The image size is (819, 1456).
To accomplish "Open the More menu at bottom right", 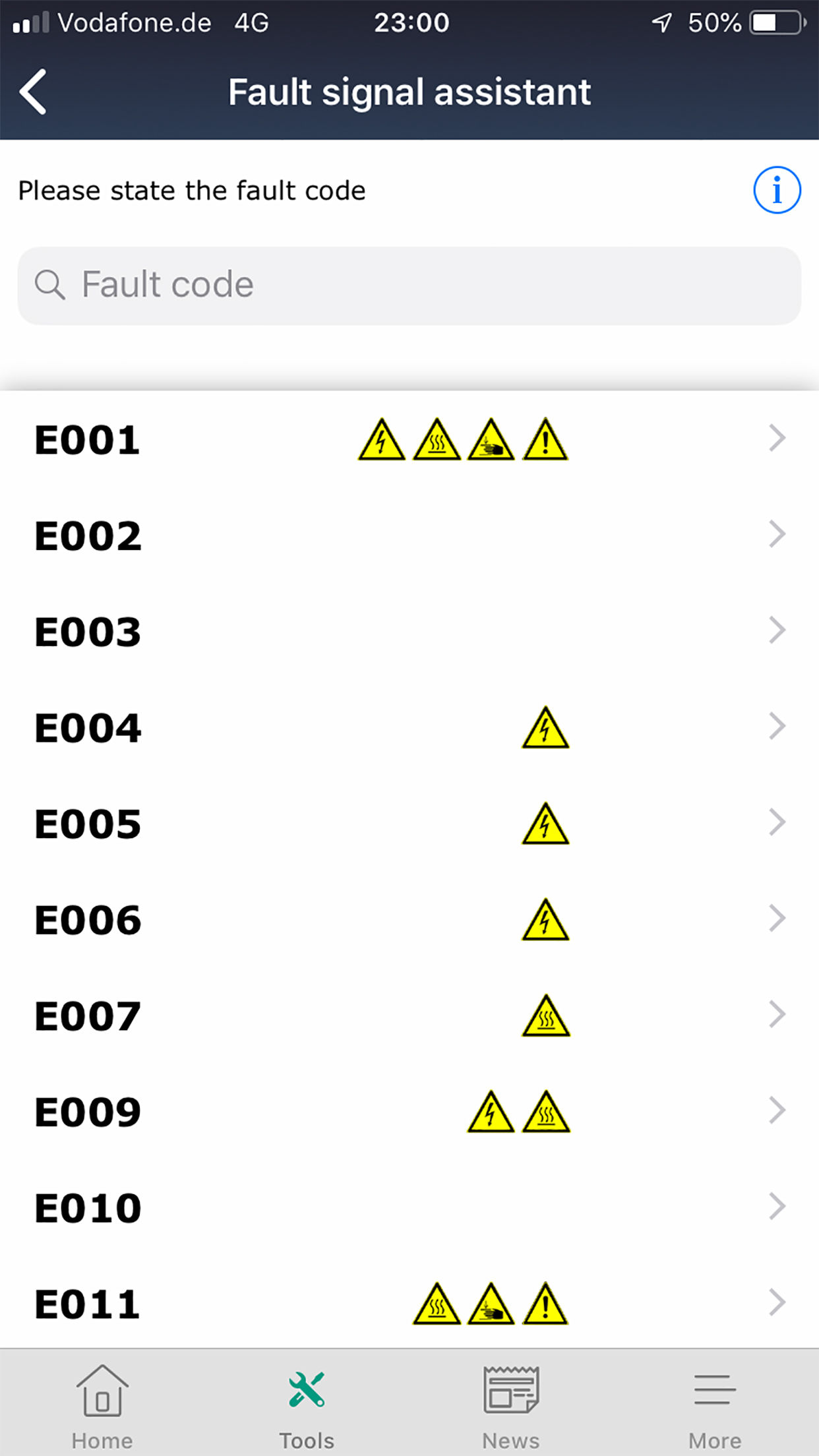I will (x=715, y=1398).
